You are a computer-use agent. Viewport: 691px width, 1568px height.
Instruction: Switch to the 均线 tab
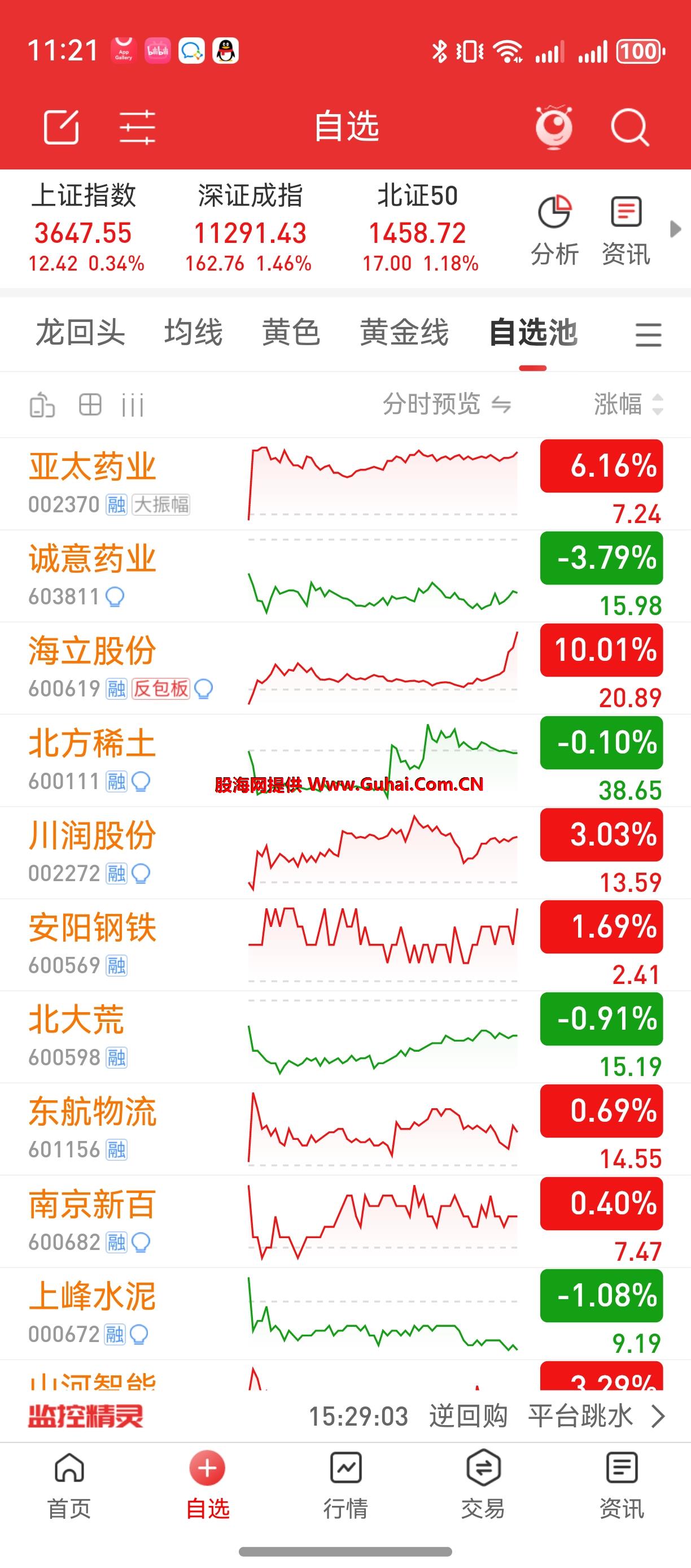(194, 333)
